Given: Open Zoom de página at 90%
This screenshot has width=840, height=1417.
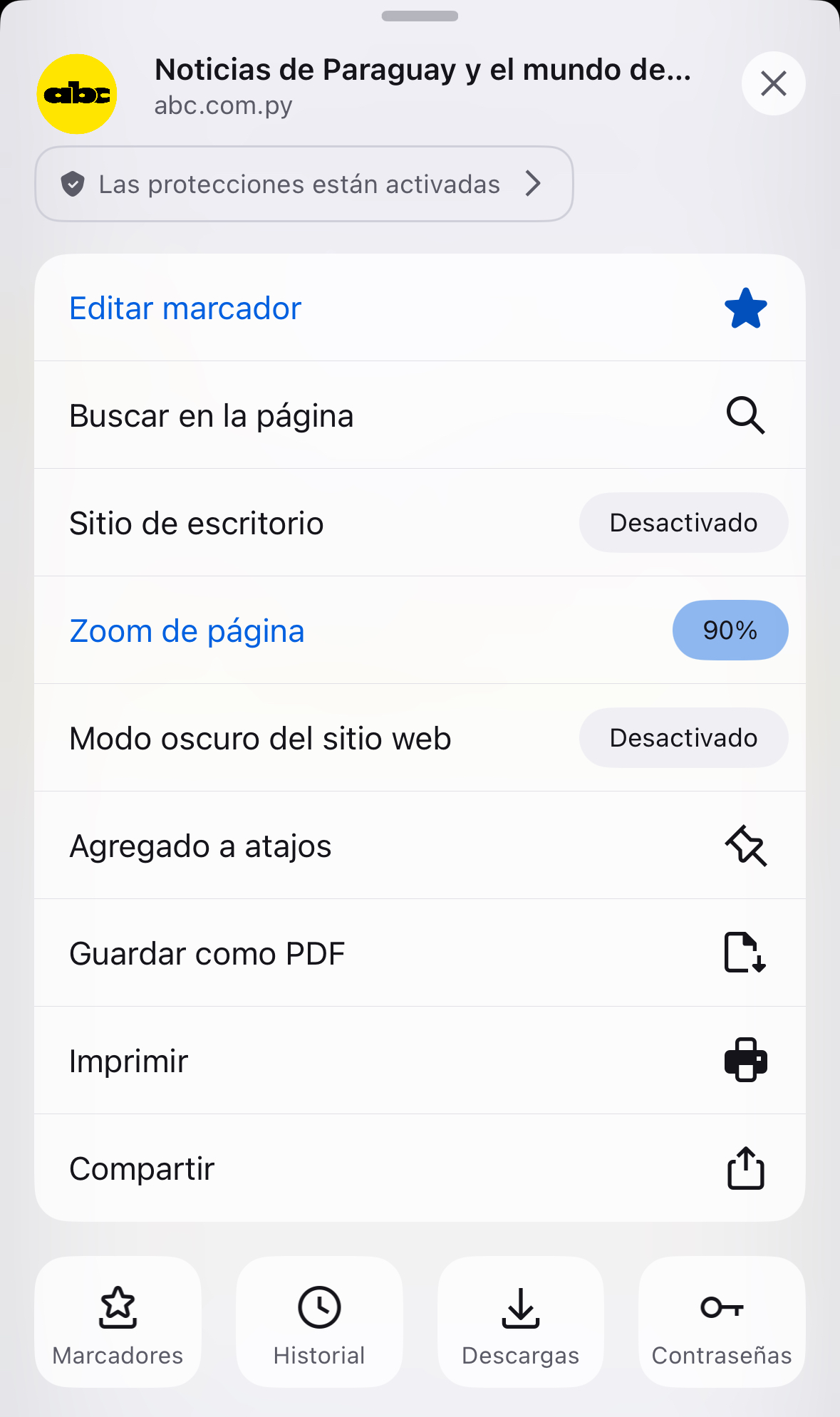Looking at the screenshot, I should [730, 630].
